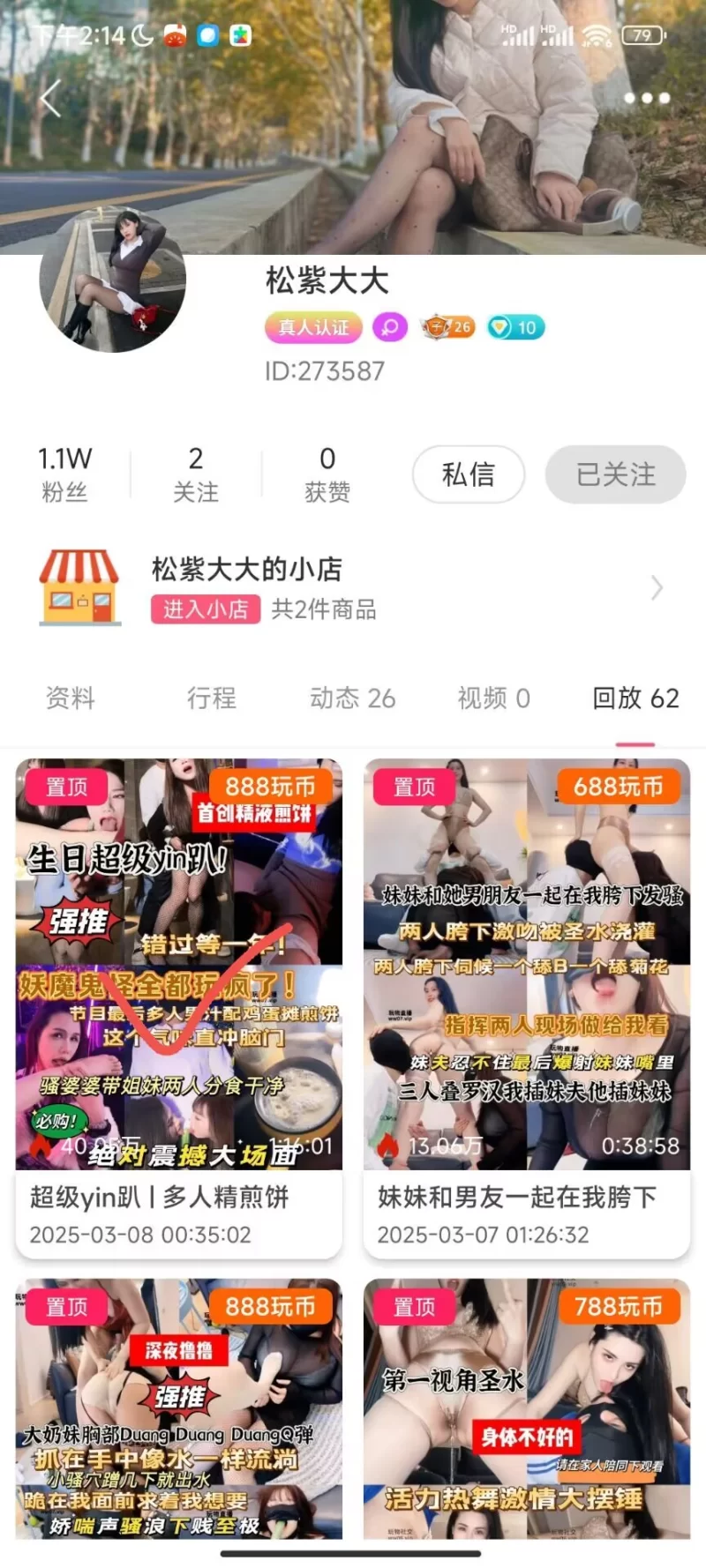Switch to the 资料 tab
This screenshot has height=1568, width=706.
pyautogui.click(x=71, y=698)
